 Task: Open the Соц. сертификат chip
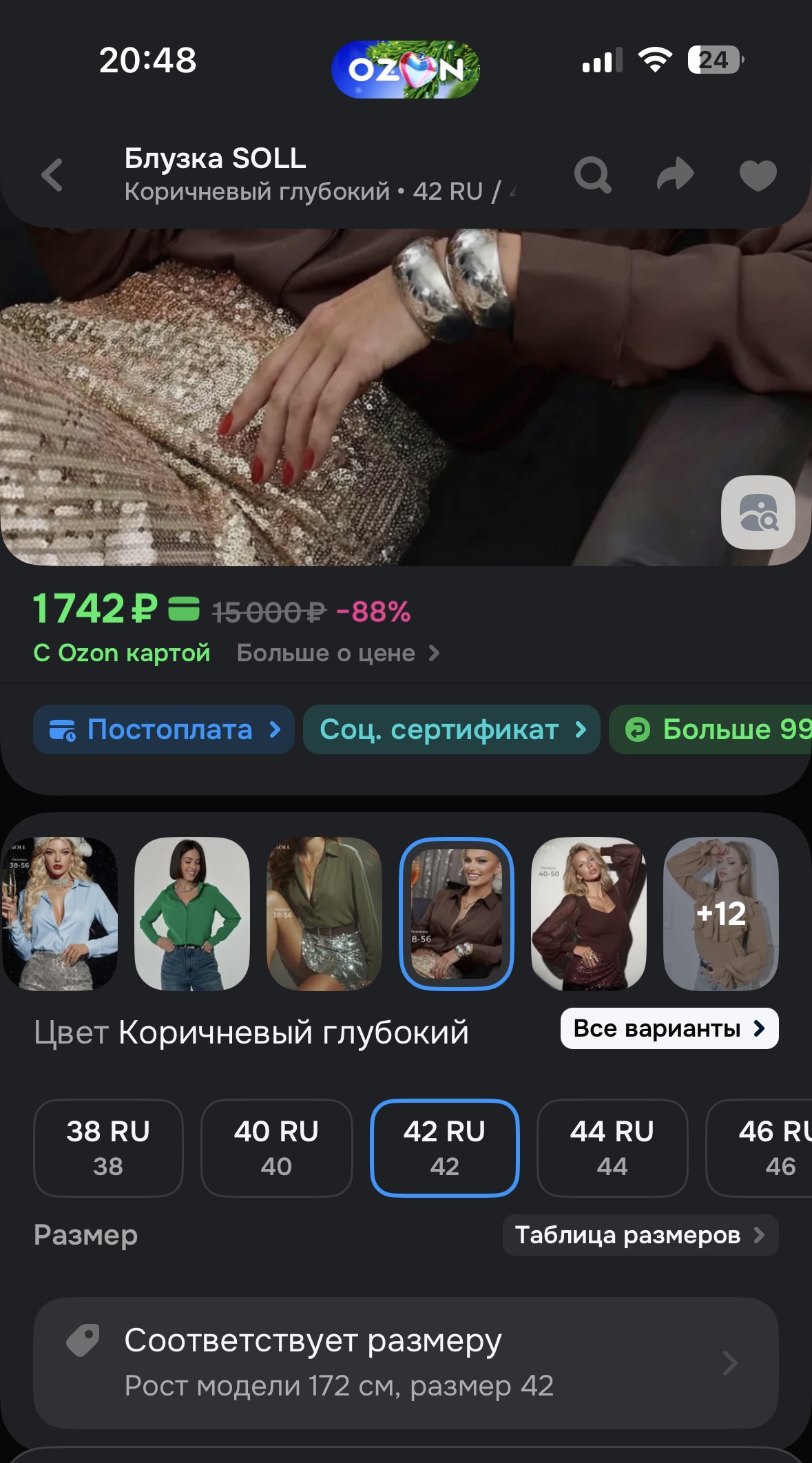click(x=451, y=729)
